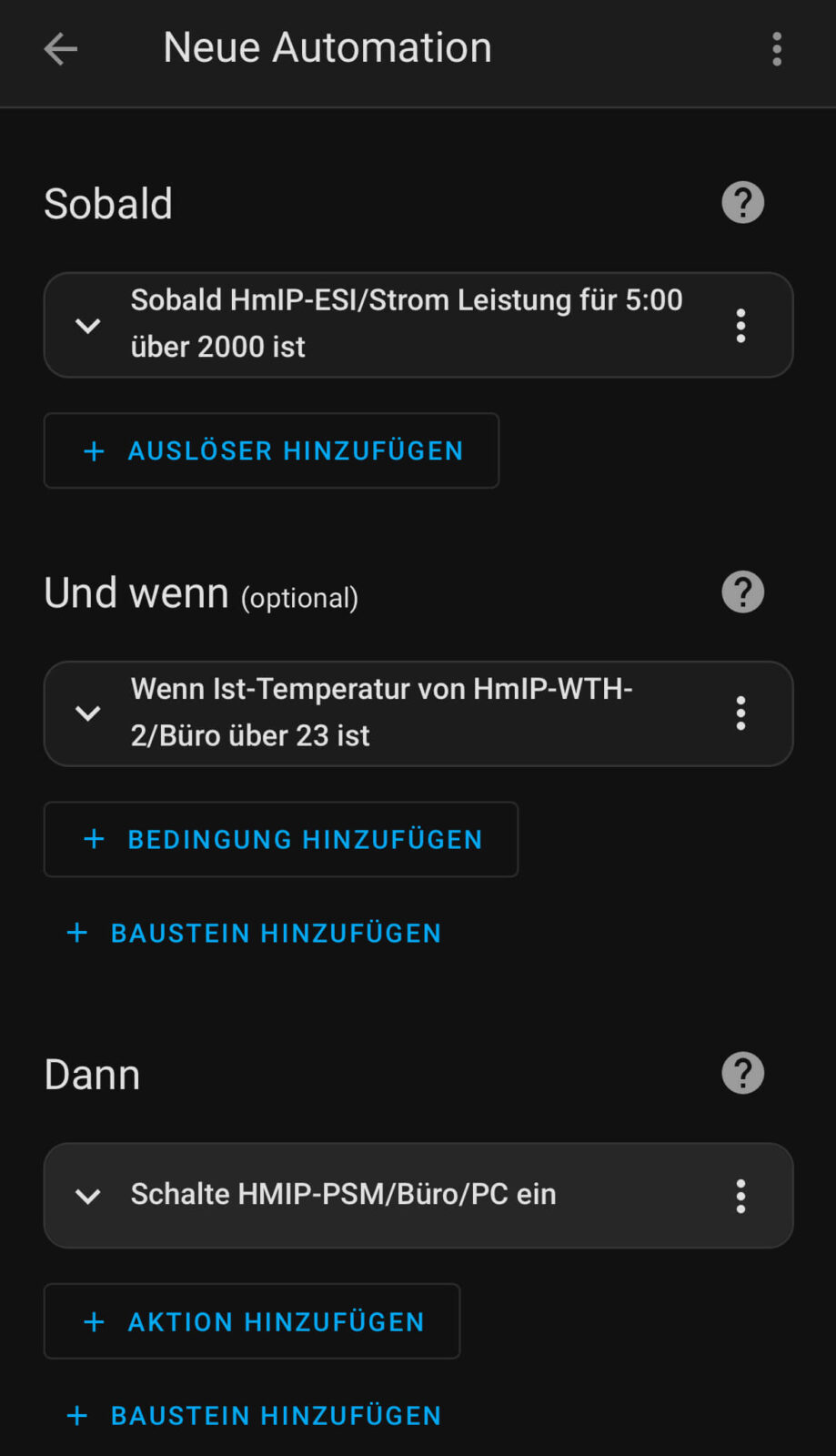This screenshot has height=1456, width=836.
Task: Open the screen's three-dot overflow menu
Action: [777, 48]
